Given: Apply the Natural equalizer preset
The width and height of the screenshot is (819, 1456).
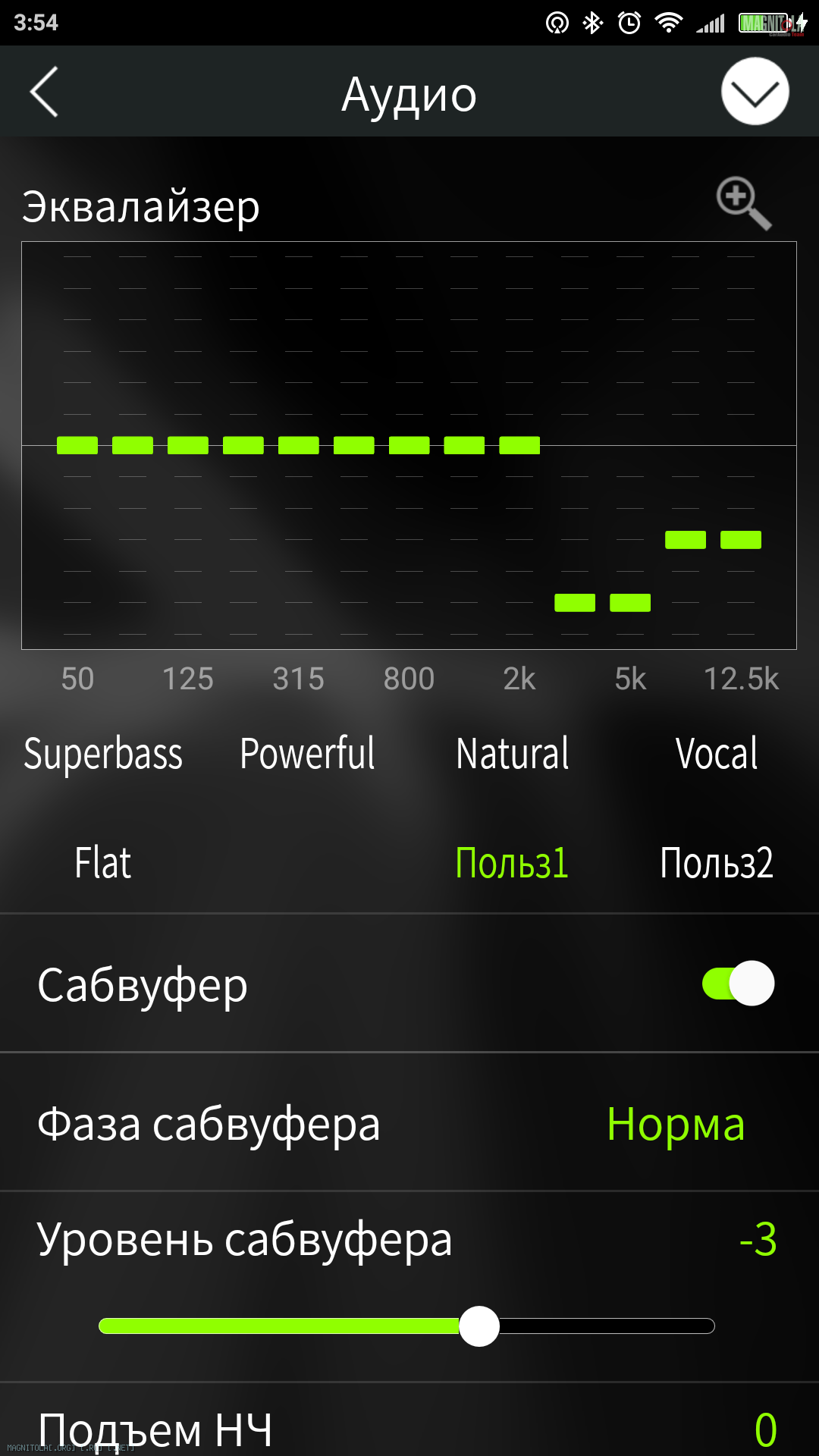Looking at the screenshot, I should pos(512,754).
